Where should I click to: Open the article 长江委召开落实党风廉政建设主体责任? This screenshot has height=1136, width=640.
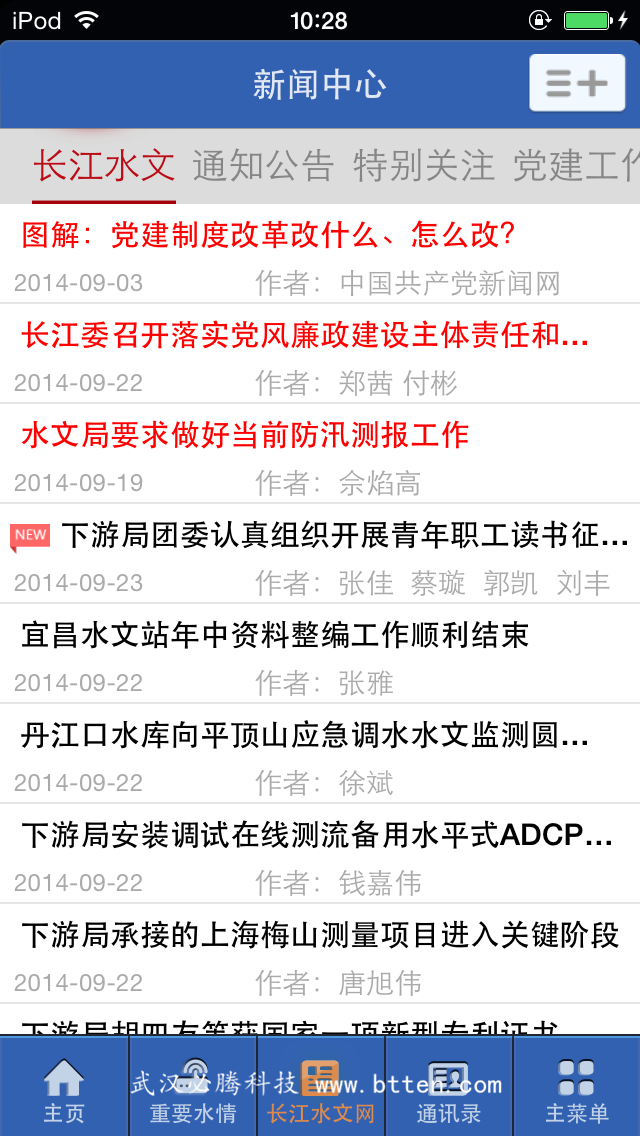[320, 354]
